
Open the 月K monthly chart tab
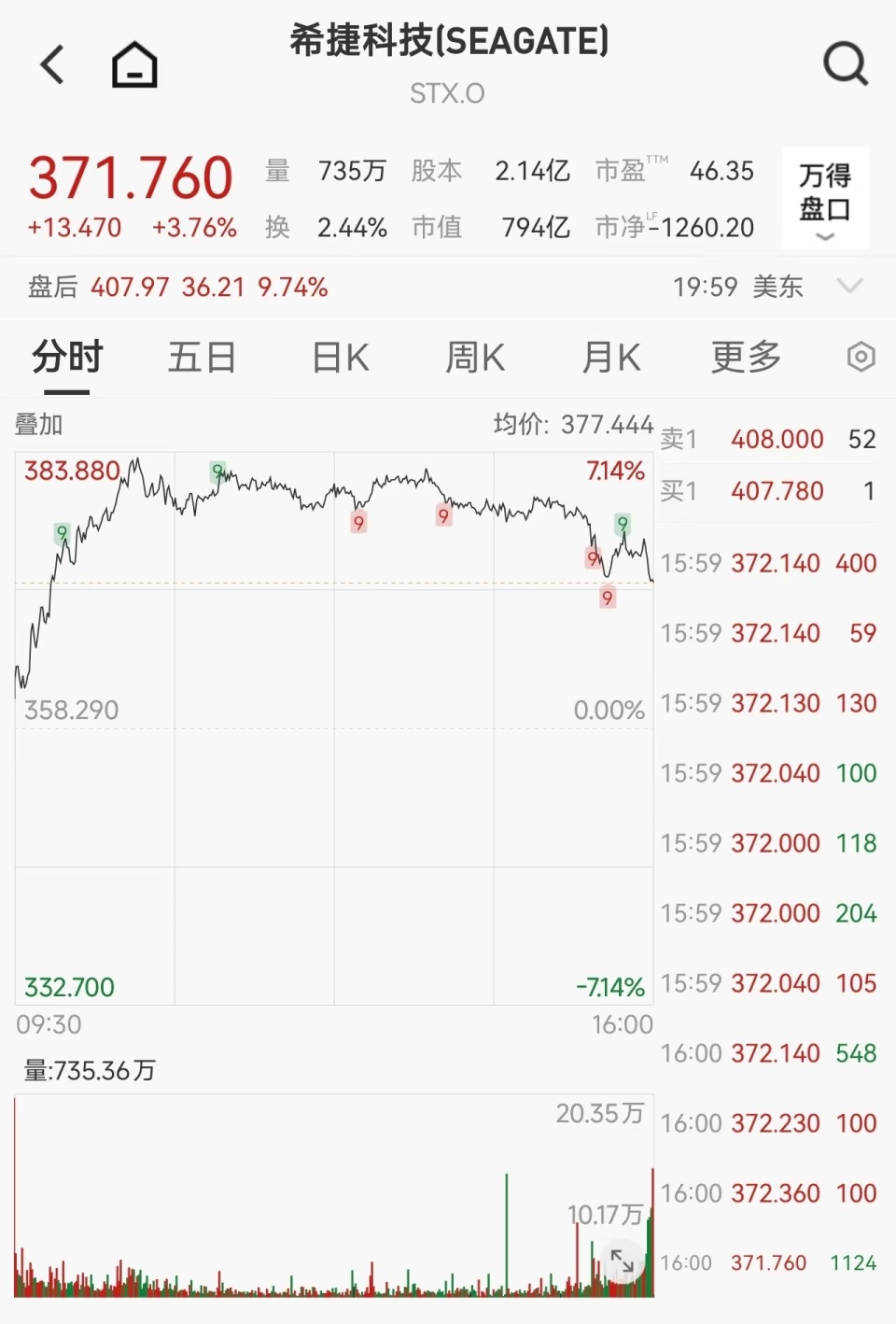[x=611, y=357]
